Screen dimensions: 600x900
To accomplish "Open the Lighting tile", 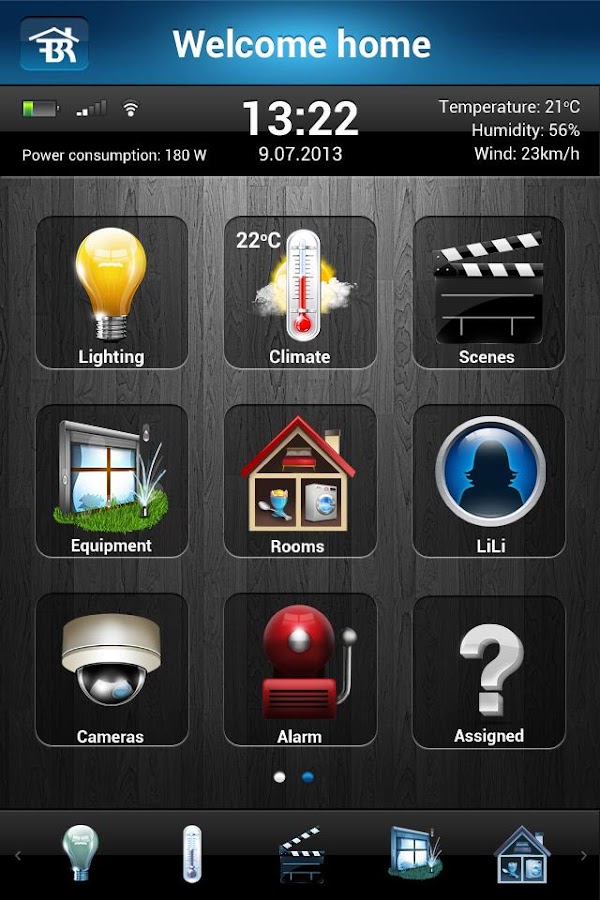I will [x=111, y=293].
